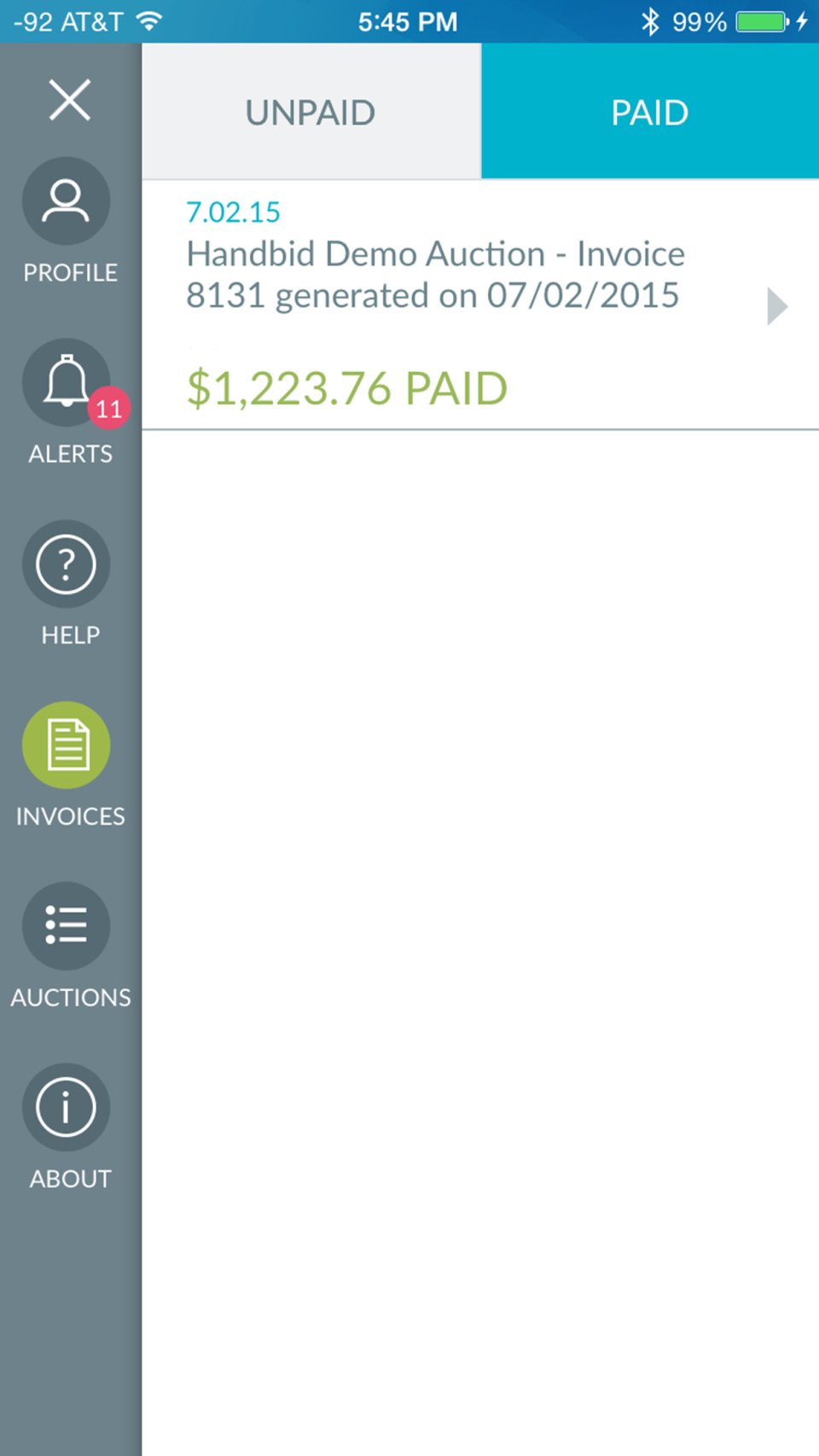Select the Paid tab

pos(650,112)
